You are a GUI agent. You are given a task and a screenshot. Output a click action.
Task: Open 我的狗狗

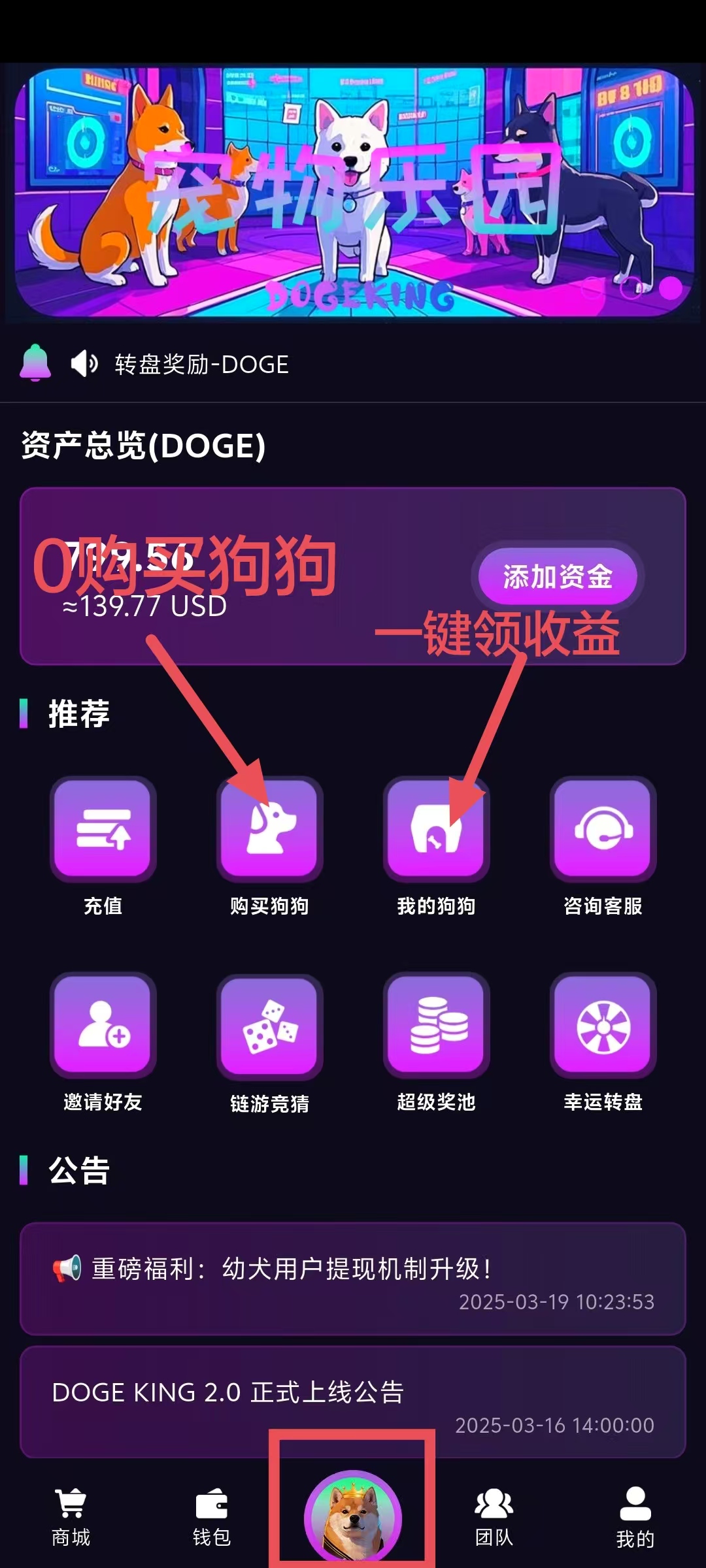(436, 828)
